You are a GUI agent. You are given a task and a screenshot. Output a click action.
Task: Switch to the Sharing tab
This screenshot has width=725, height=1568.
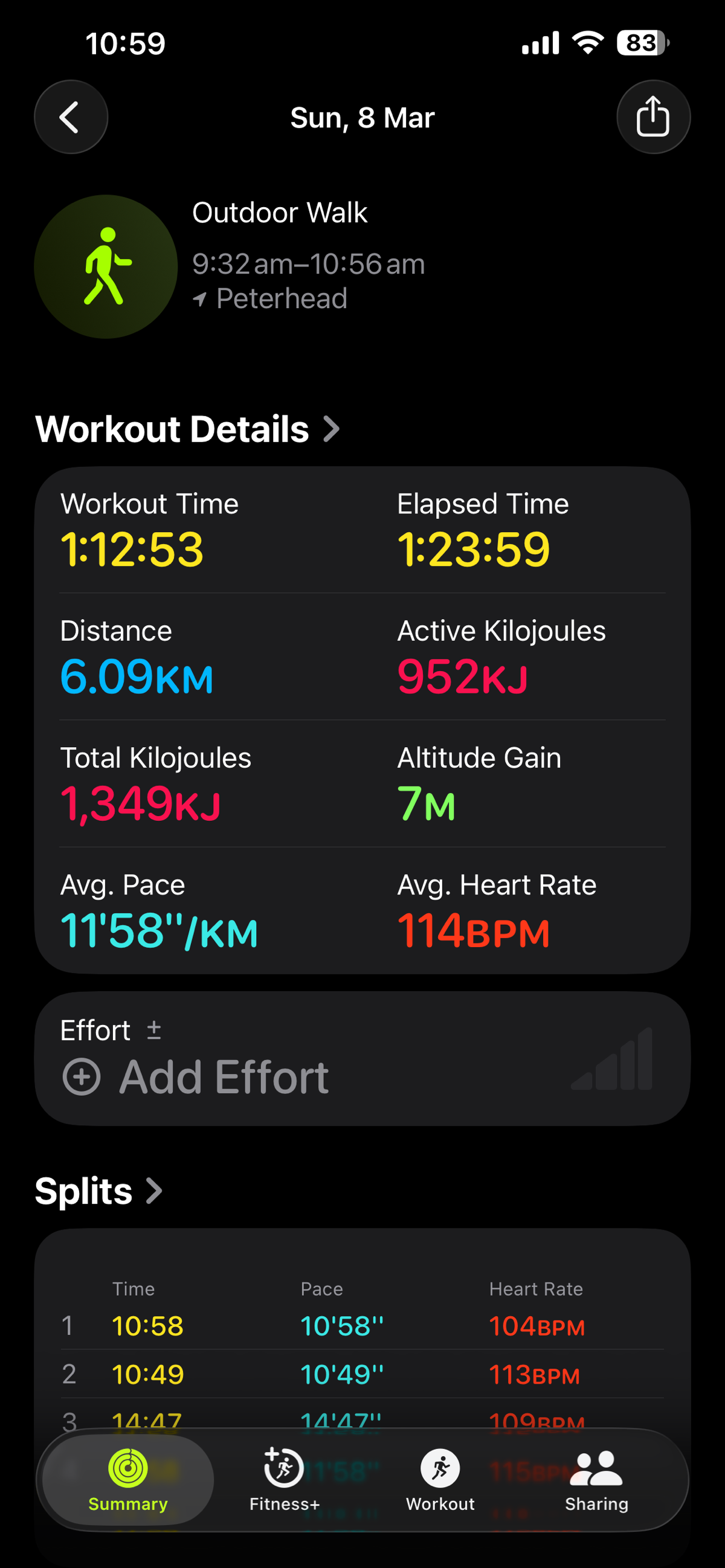pos(596,1480)
